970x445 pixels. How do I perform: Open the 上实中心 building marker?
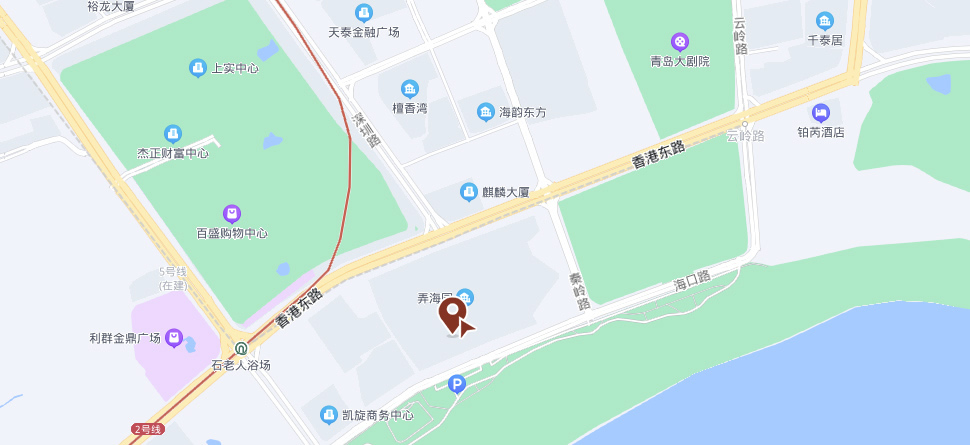[x=198, y=68]
